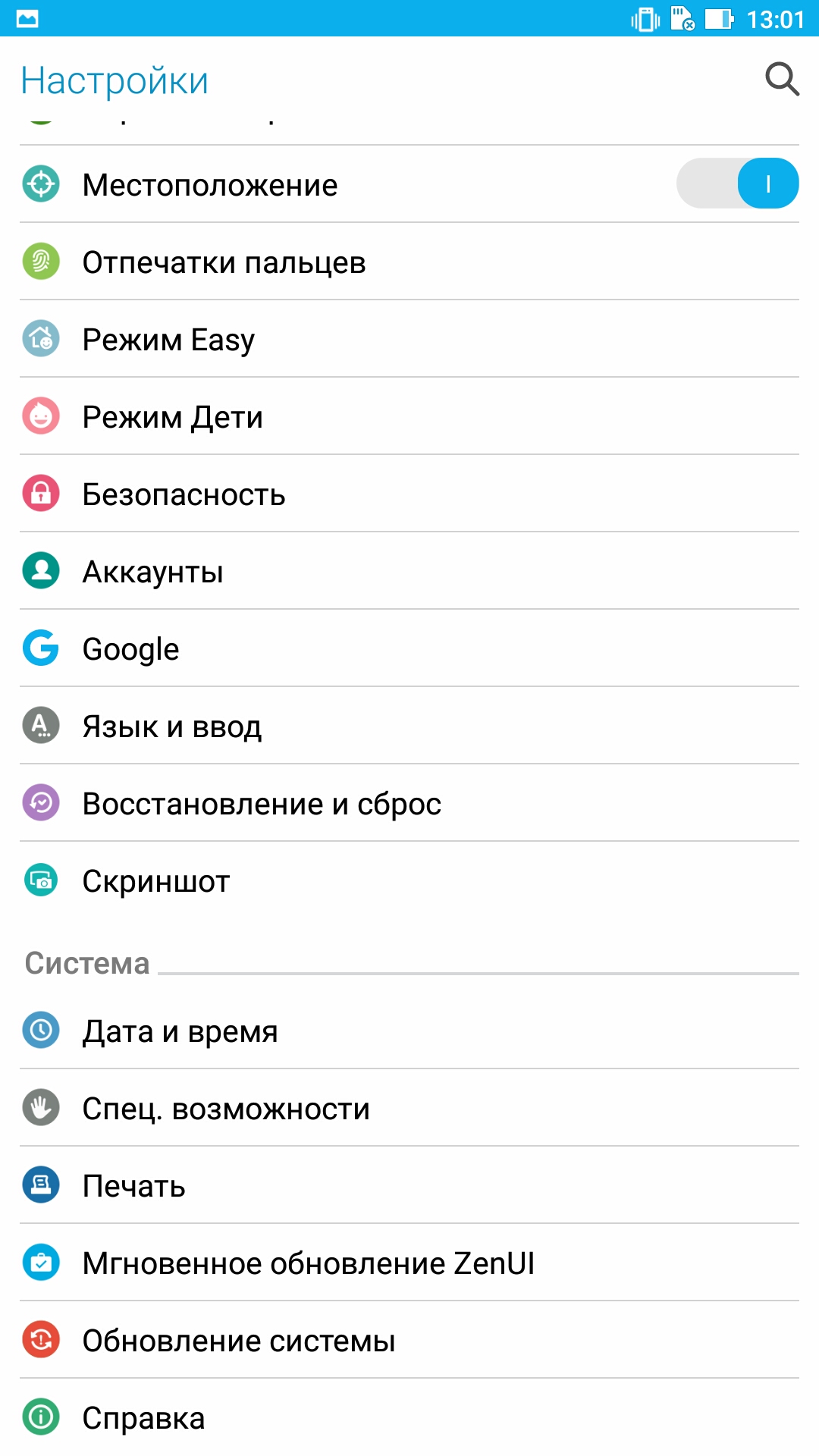Turn off the Местоположение switch
The image size is (819, 1456).
[x=737, y=184]
